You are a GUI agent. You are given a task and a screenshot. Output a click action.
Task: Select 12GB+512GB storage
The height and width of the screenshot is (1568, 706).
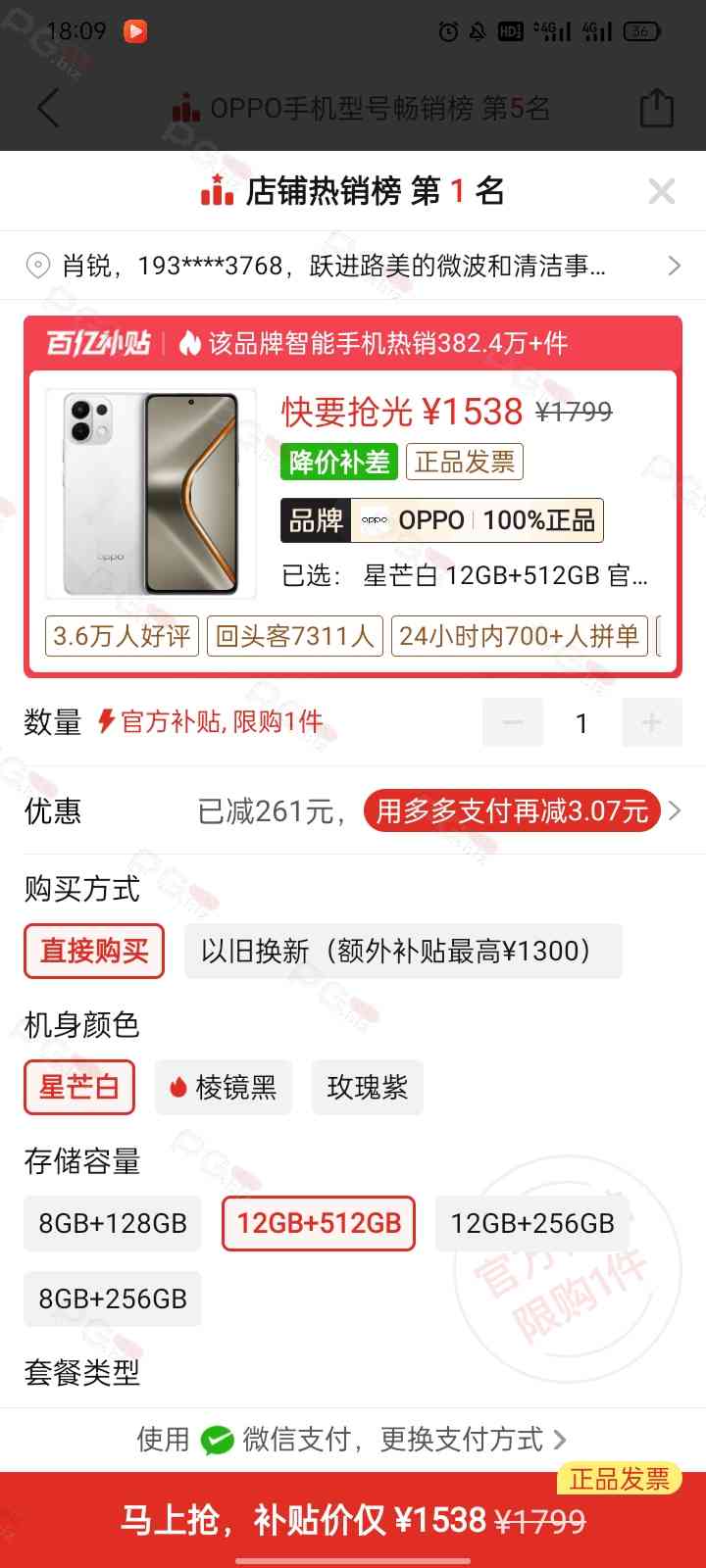click(x=319, y=1223)
